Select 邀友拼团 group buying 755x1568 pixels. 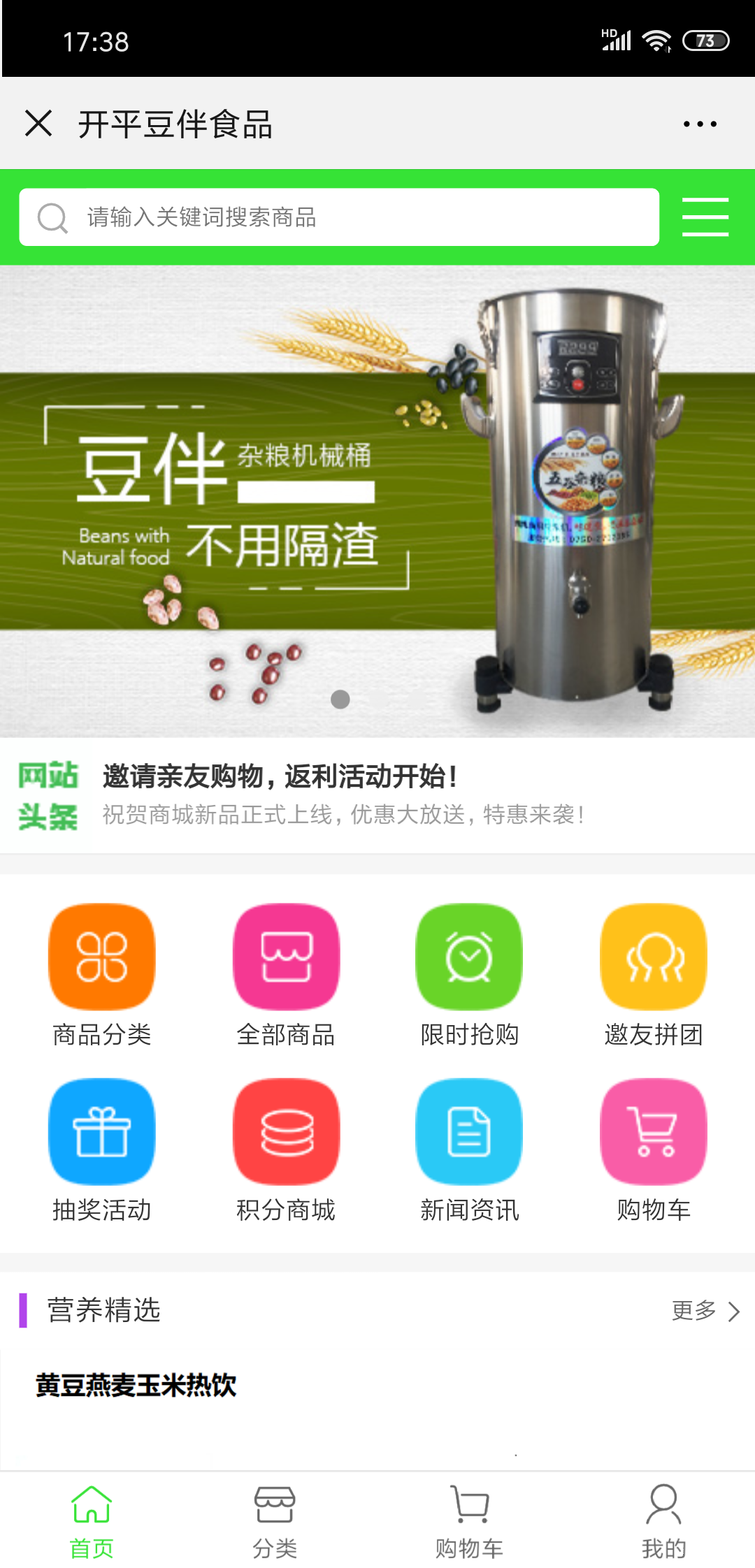(653, 975)
